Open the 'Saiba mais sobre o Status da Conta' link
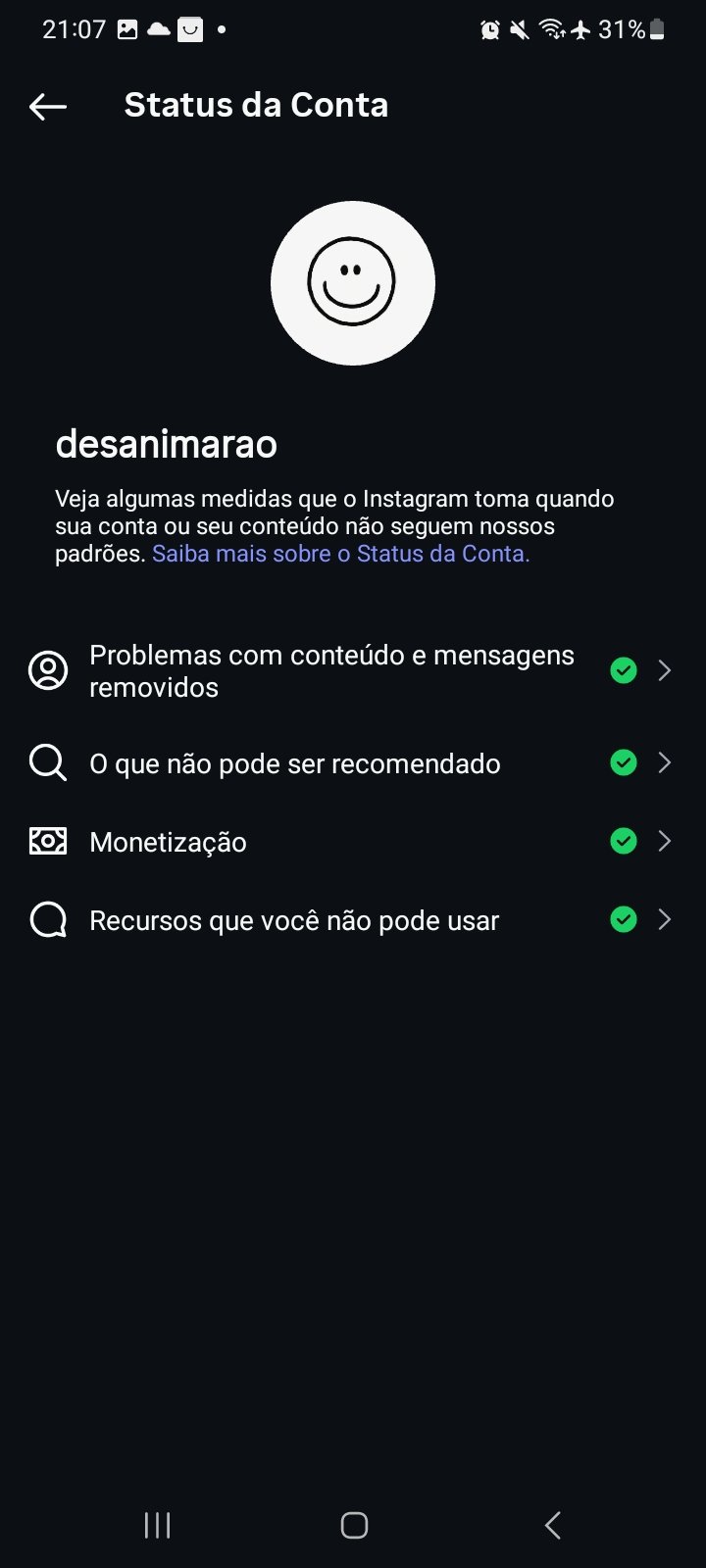The height and width of the screenshot is (1568, 706). coord(340,554)
